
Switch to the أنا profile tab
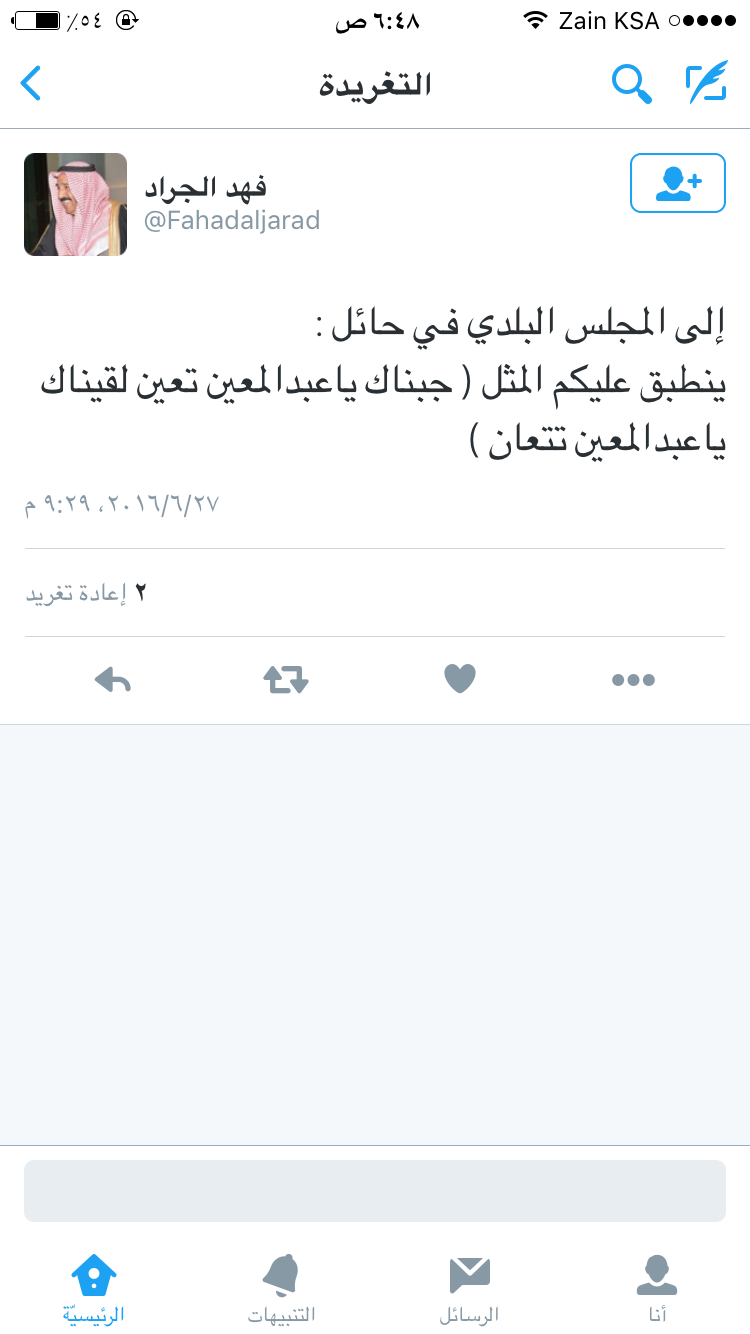click(657, 1290)
